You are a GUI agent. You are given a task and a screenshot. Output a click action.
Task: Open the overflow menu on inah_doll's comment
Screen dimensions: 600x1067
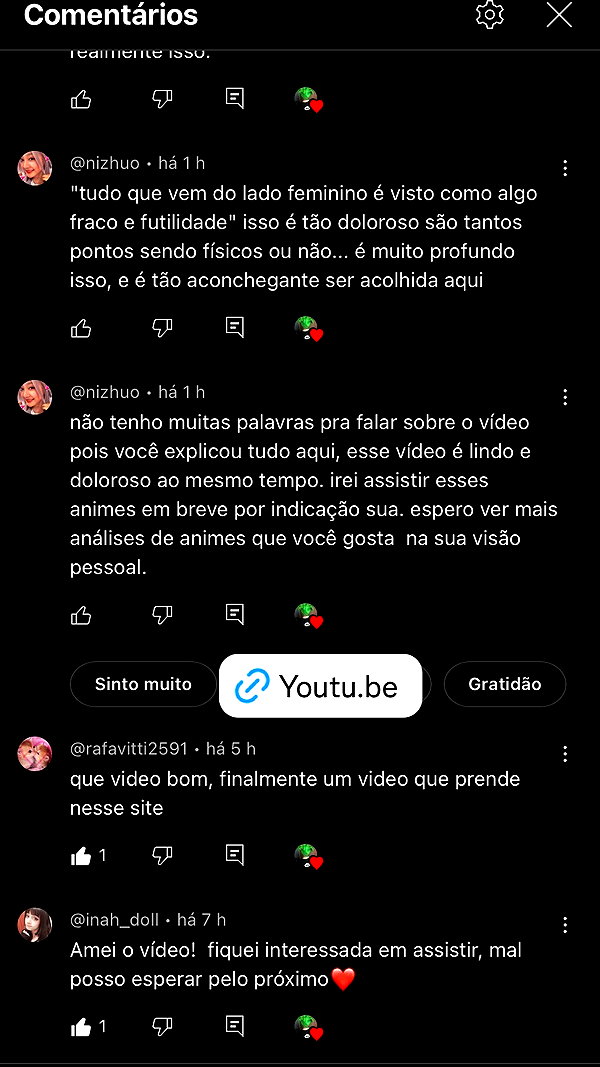(565, 925)
